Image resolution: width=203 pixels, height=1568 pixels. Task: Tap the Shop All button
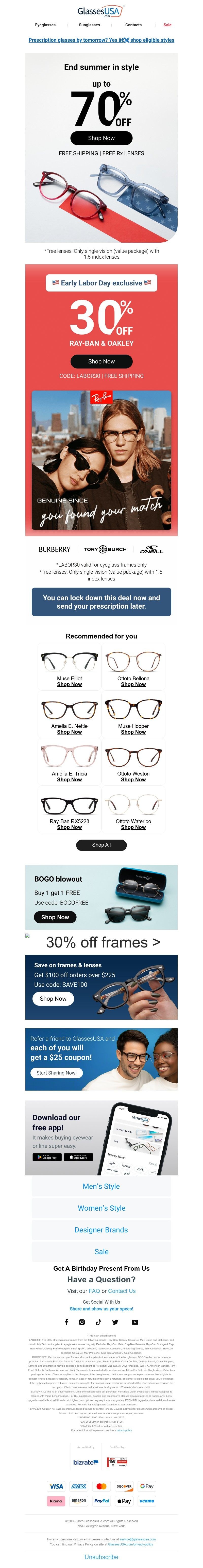click(101, 845)
